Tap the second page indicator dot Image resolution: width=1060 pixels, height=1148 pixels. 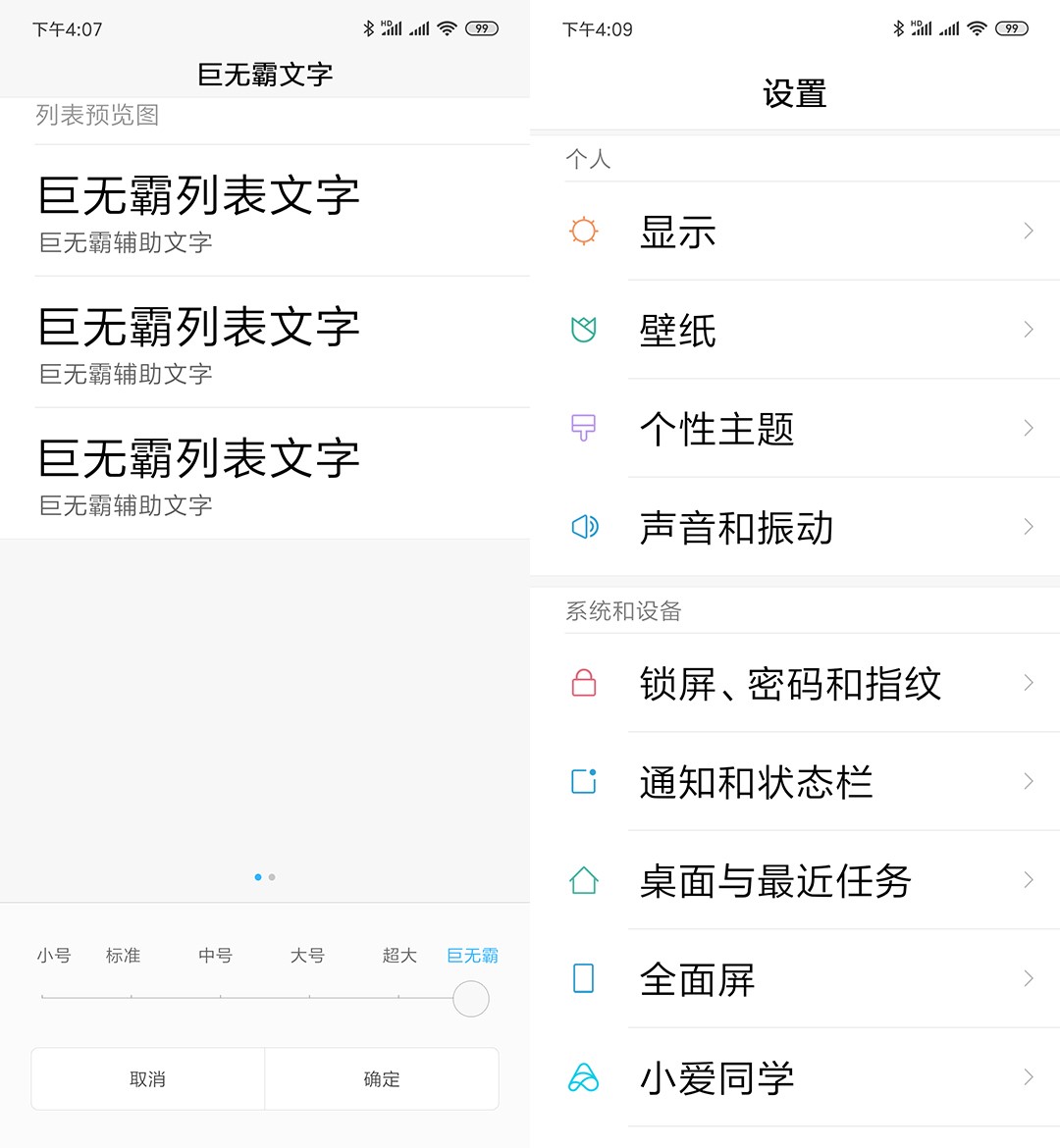272,877
